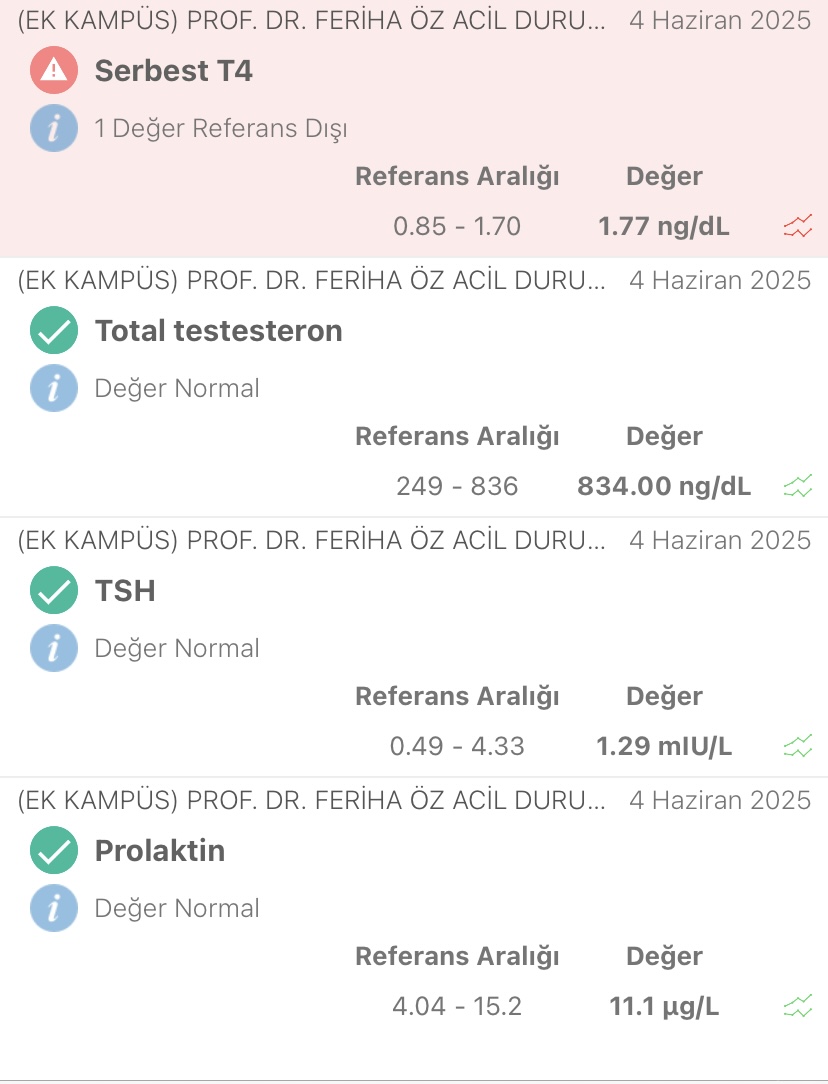Show info for the Total testesteron result
The width and height of the screenshot is (828, 1084).
tap(54, 388)
